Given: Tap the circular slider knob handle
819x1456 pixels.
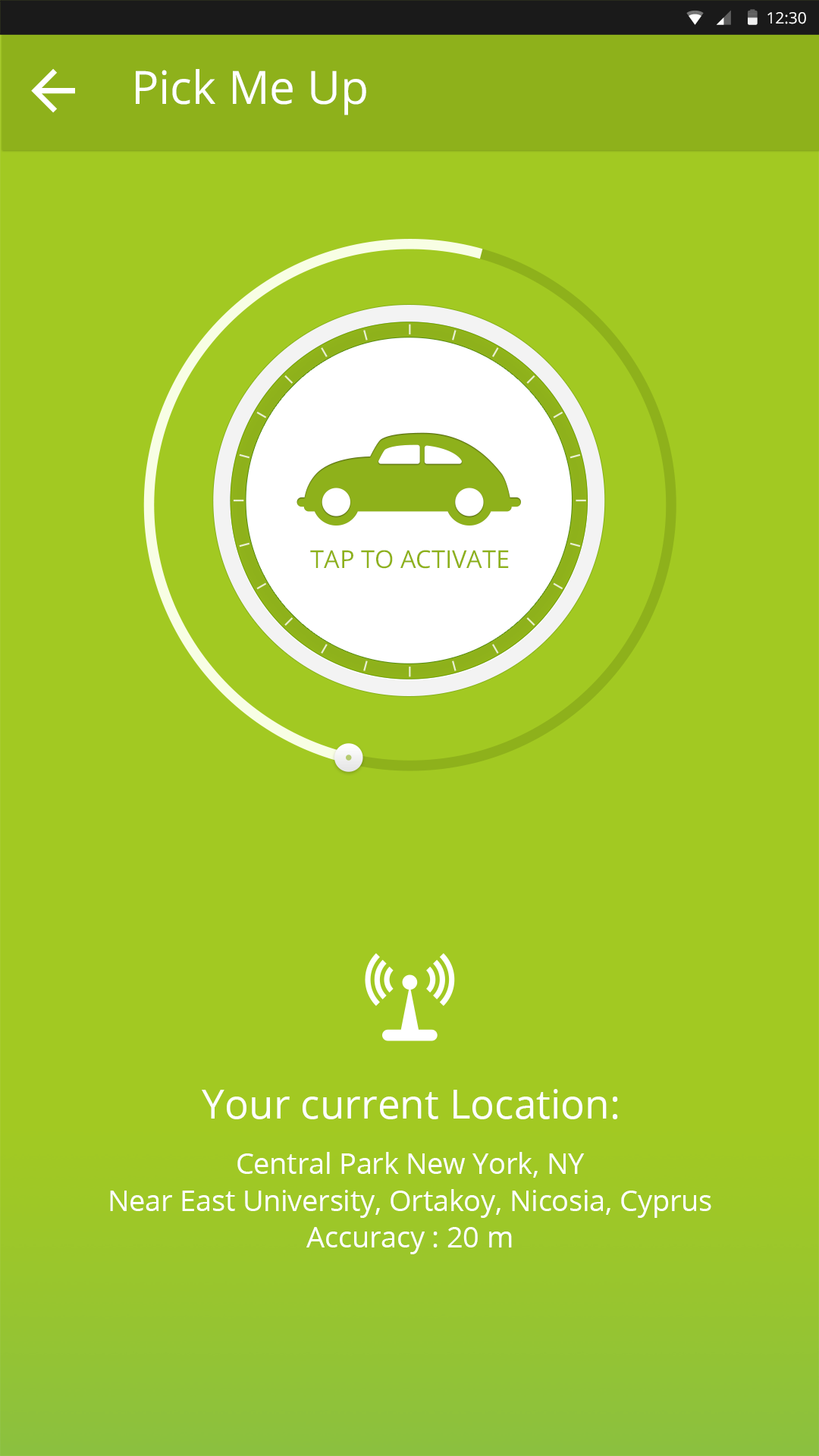Looking at the screenshot, I should (x=349, y=757).
